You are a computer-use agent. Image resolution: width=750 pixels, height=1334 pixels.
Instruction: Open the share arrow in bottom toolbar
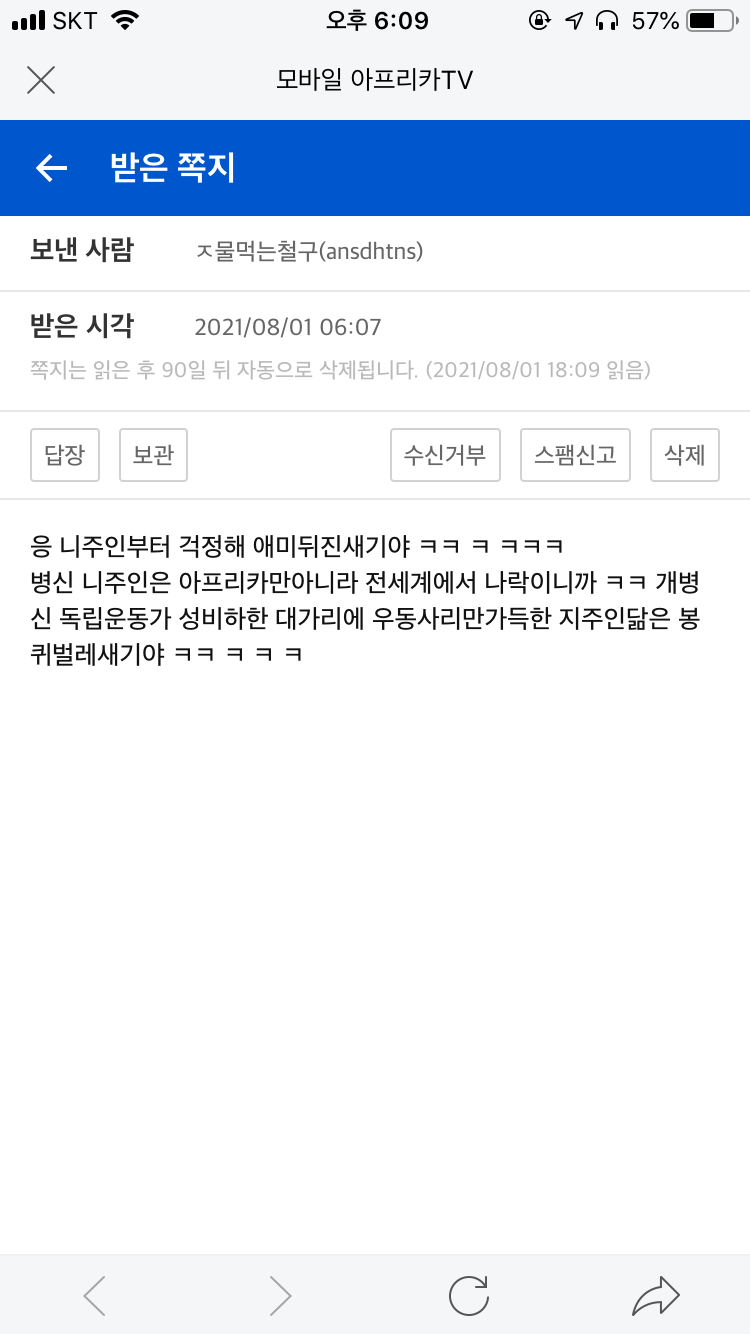(x=656, y=1296)
